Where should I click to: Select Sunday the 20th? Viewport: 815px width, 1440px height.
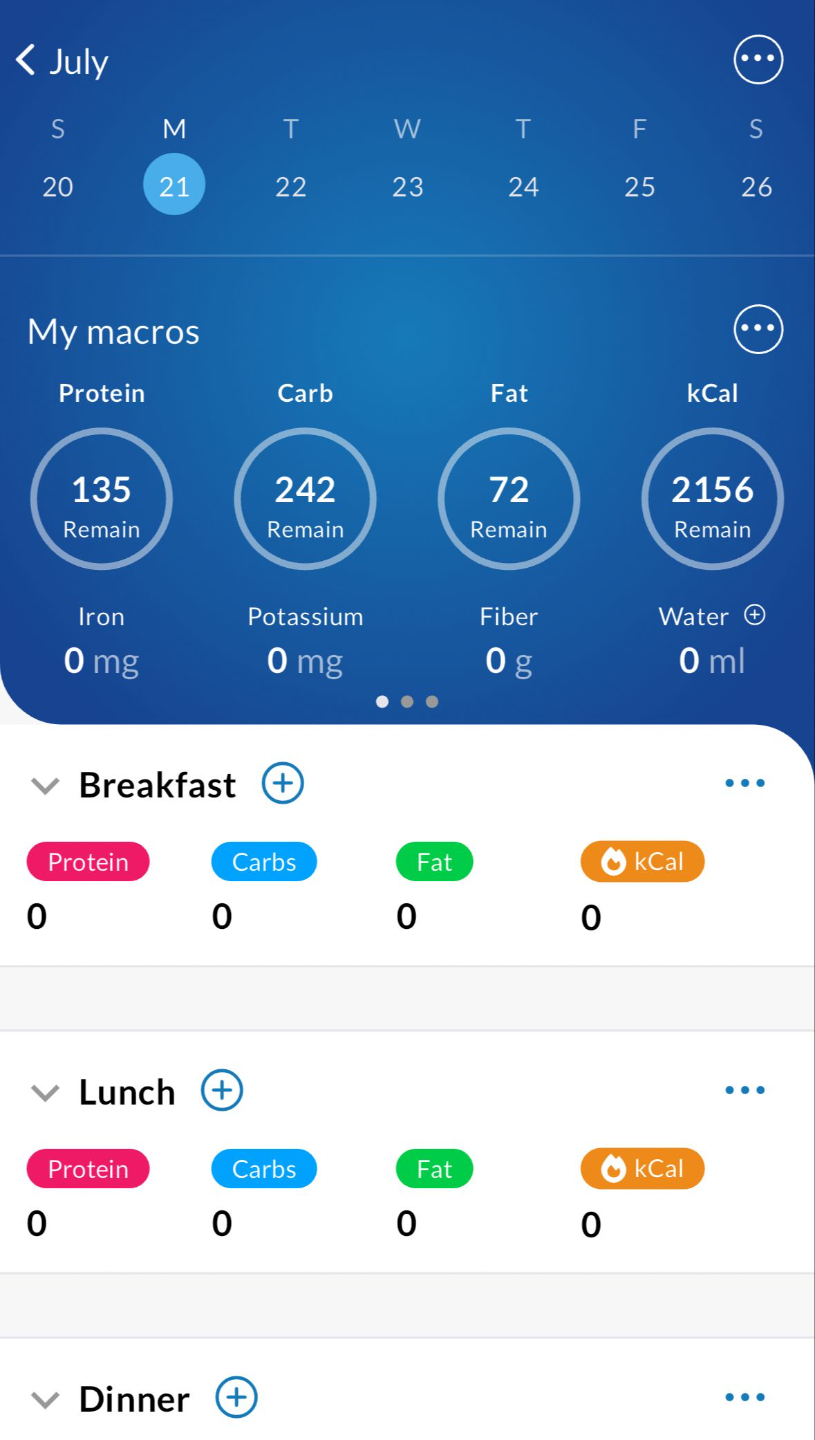58,187
